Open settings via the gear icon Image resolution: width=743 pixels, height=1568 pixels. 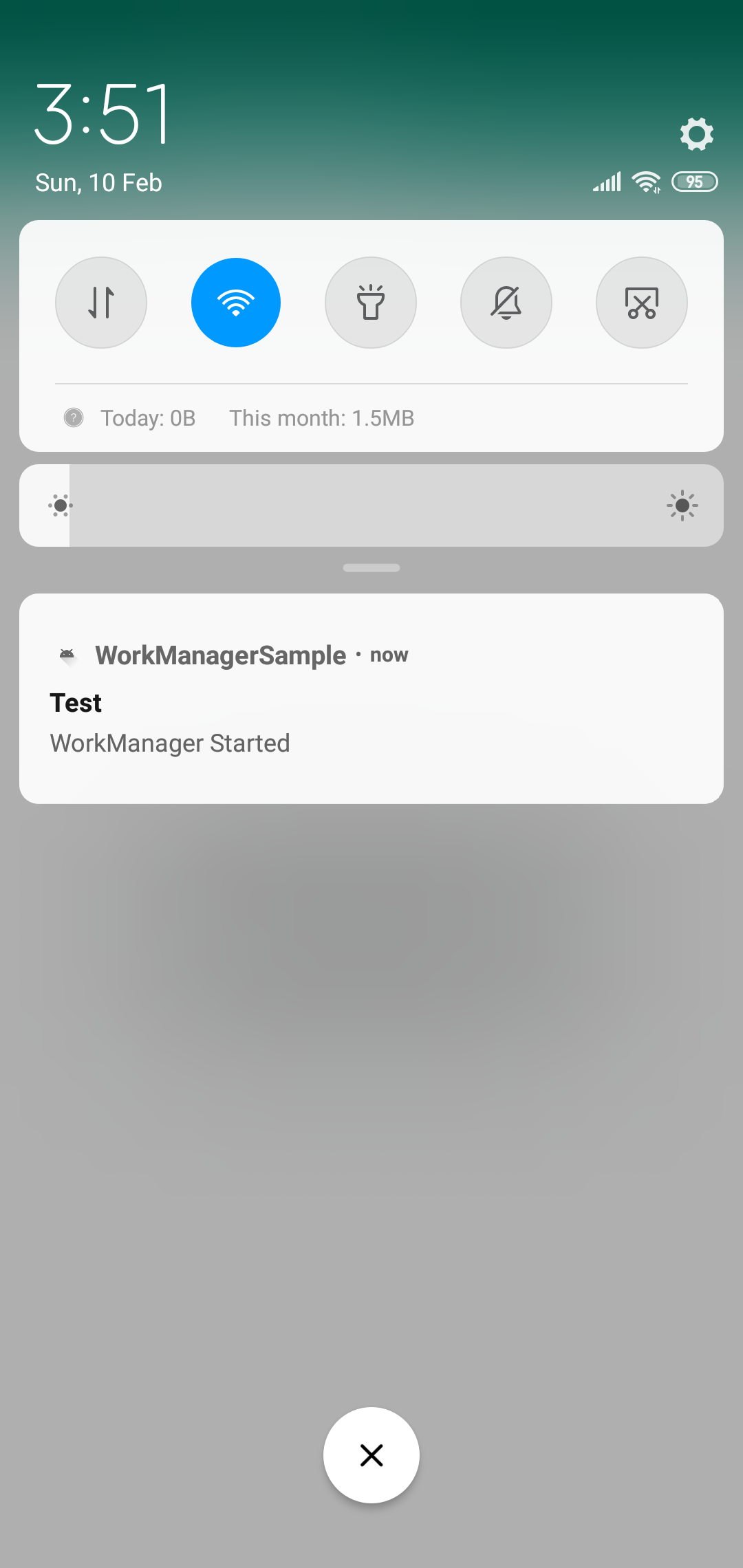coord(696,133)
